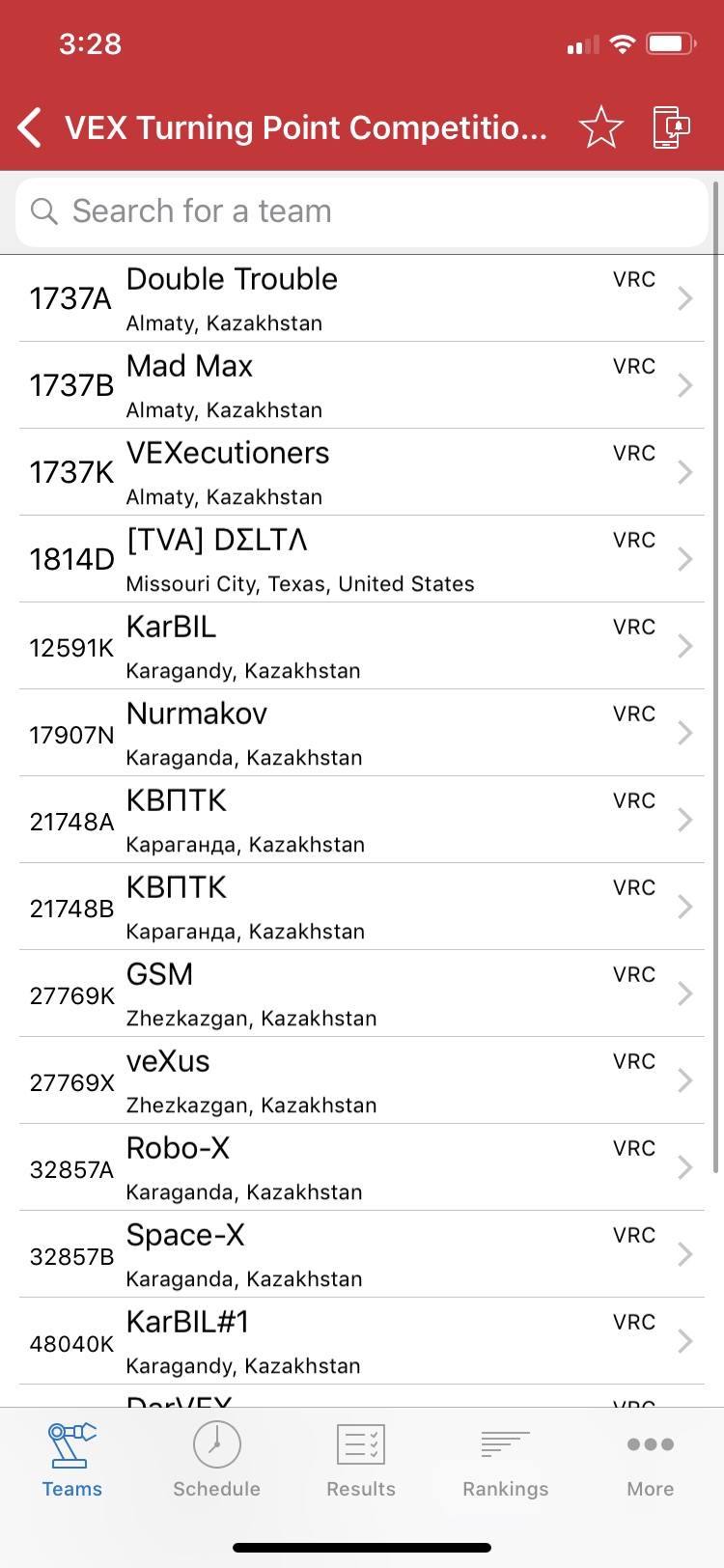Open the More tab

tap(651, 1460)
